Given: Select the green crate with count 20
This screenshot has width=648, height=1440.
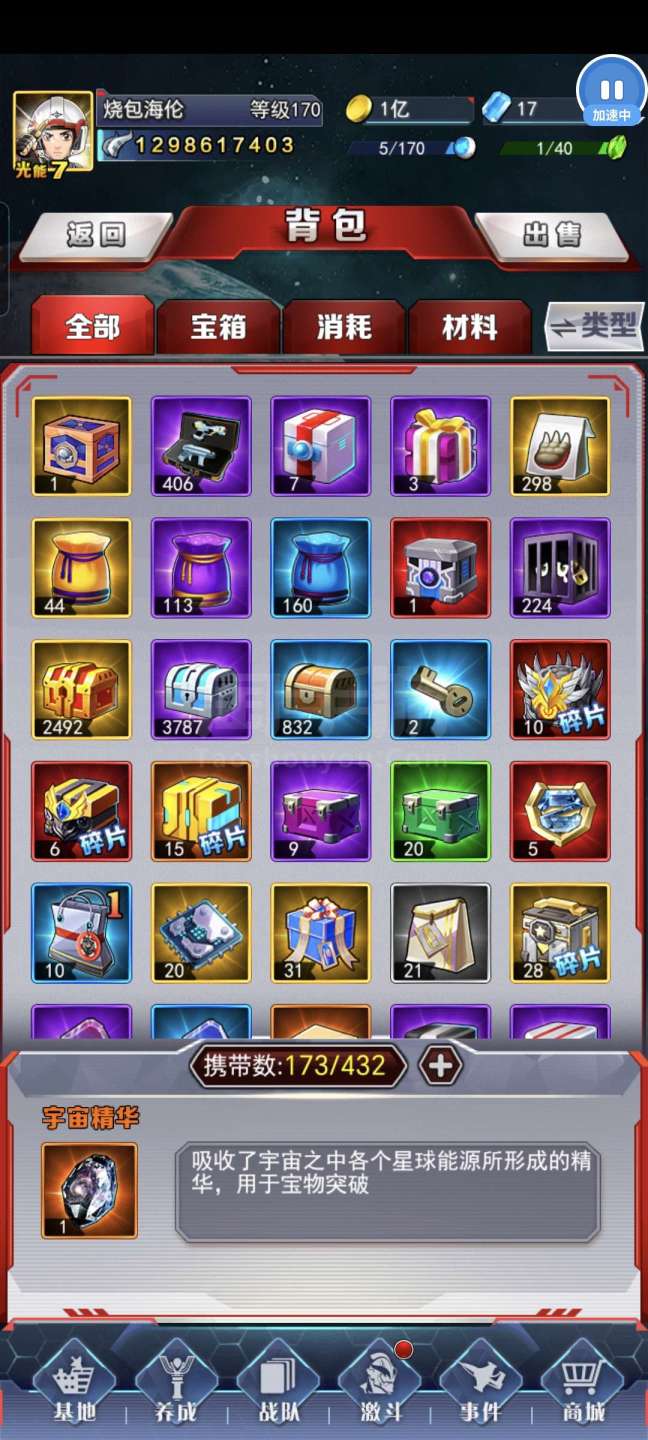Looking at the screenshot, I should click(441, 811).
